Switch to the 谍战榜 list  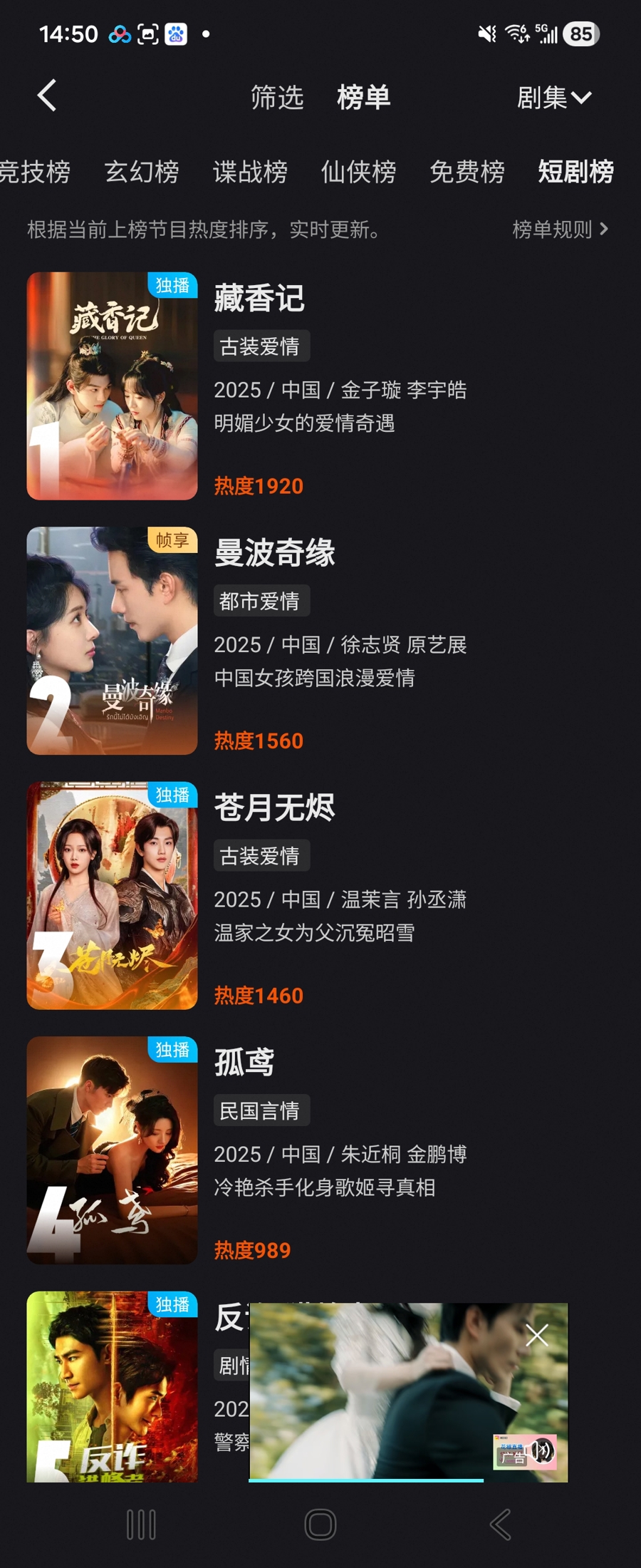tap(250, 172)
